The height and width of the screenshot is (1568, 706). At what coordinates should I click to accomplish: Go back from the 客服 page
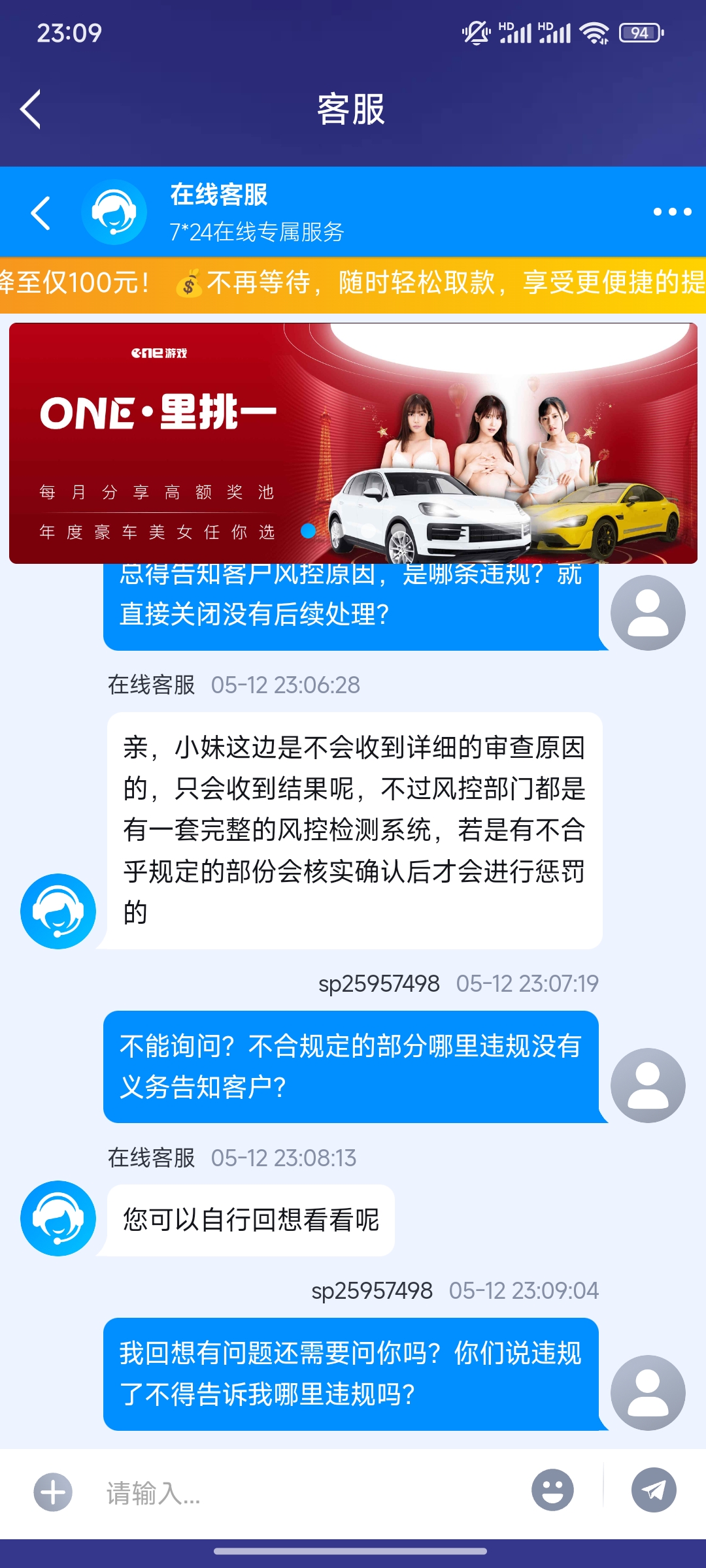click(x=31, y=109)
